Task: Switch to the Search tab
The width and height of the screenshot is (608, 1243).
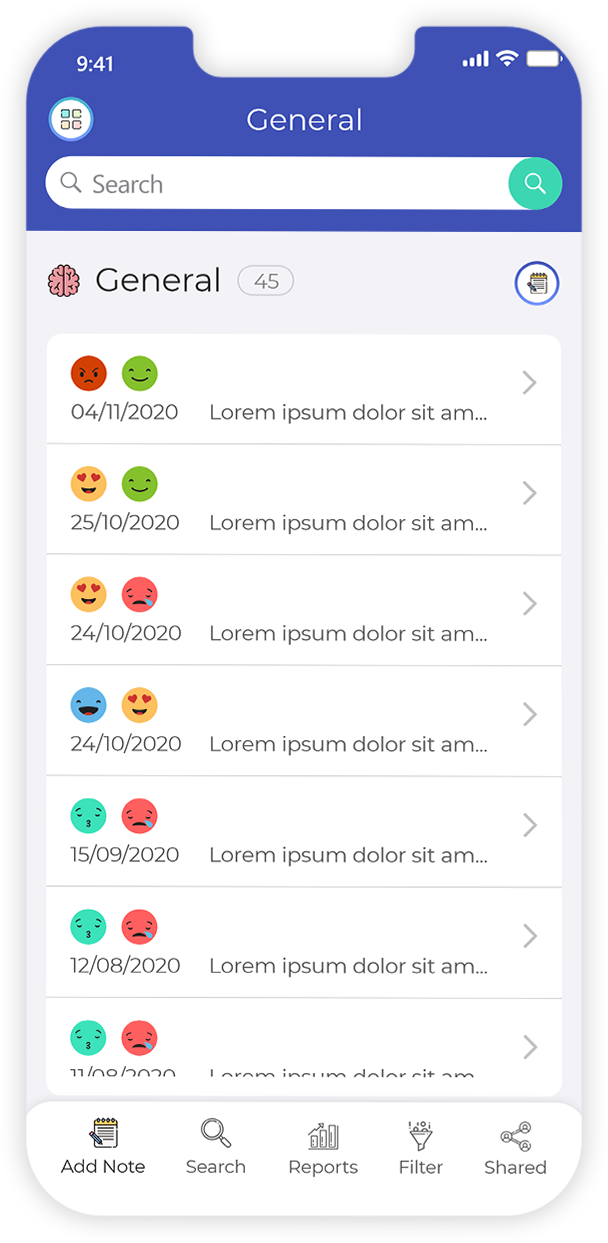Action: click(x=215, y=1147)
